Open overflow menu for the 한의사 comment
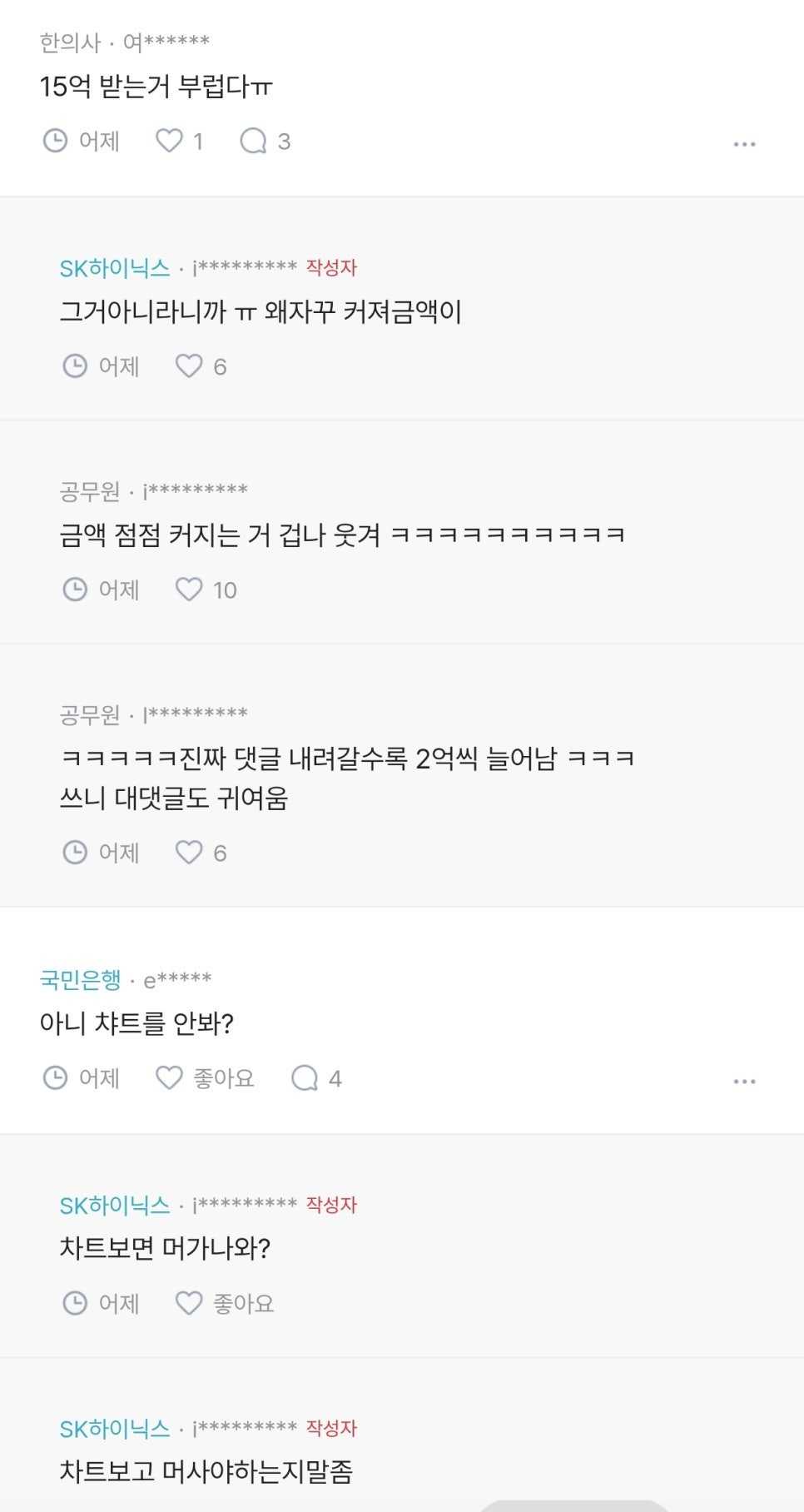Viewport: 804px width, 1512px height. 744,144
